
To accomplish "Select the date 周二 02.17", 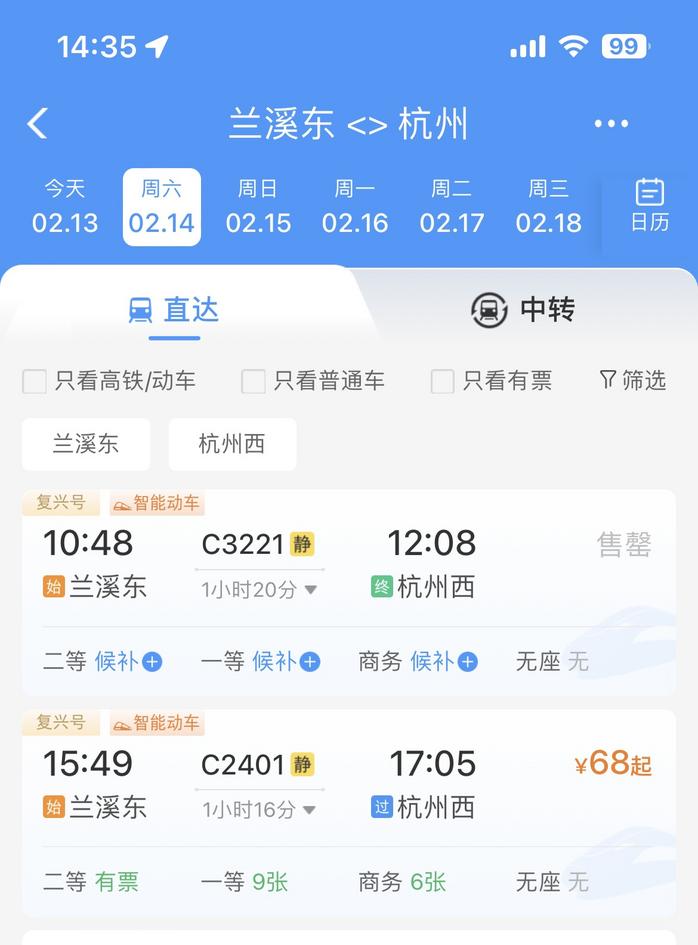I will (x=452, y=207).
